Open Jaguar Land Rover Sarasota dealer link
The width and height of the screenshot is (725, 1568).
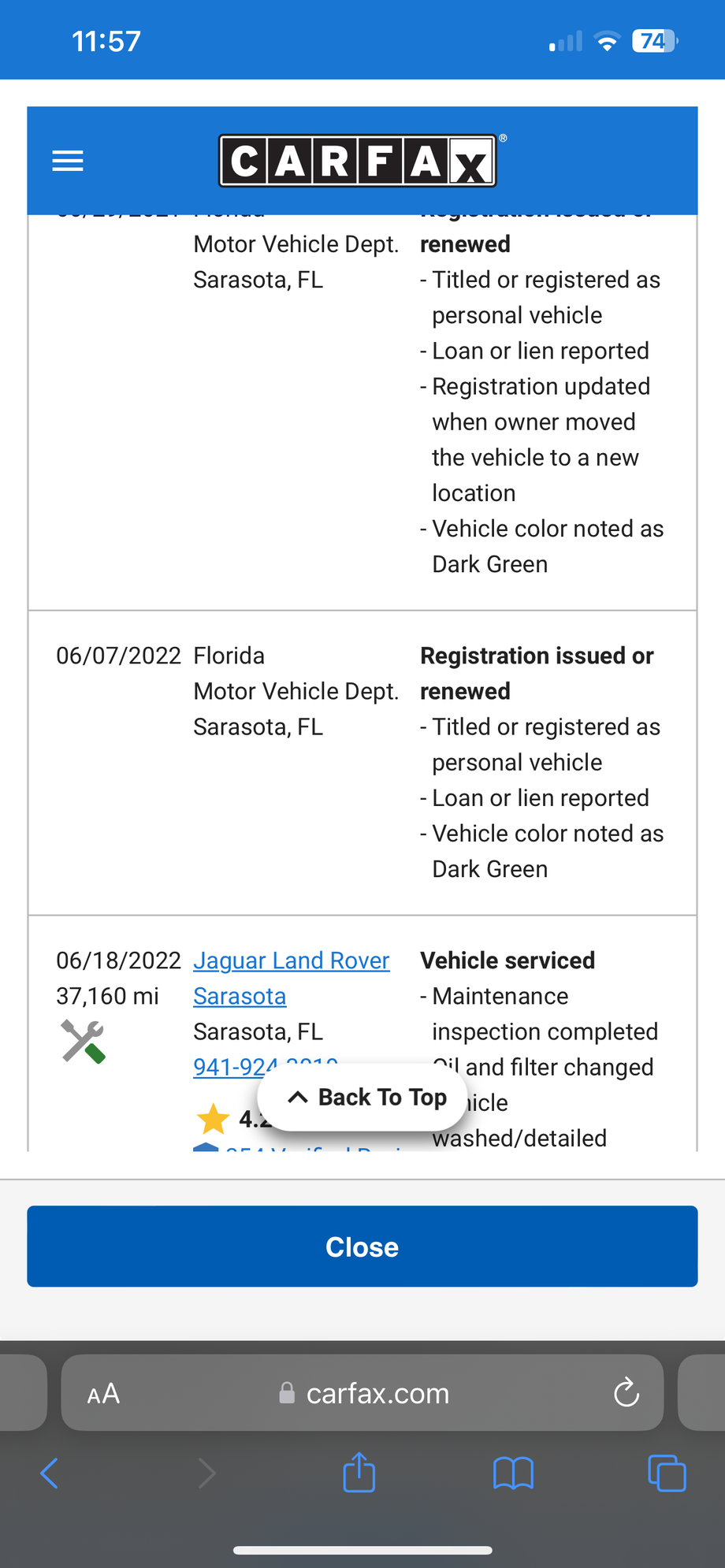pyautogui.click(x=291, y=961)
